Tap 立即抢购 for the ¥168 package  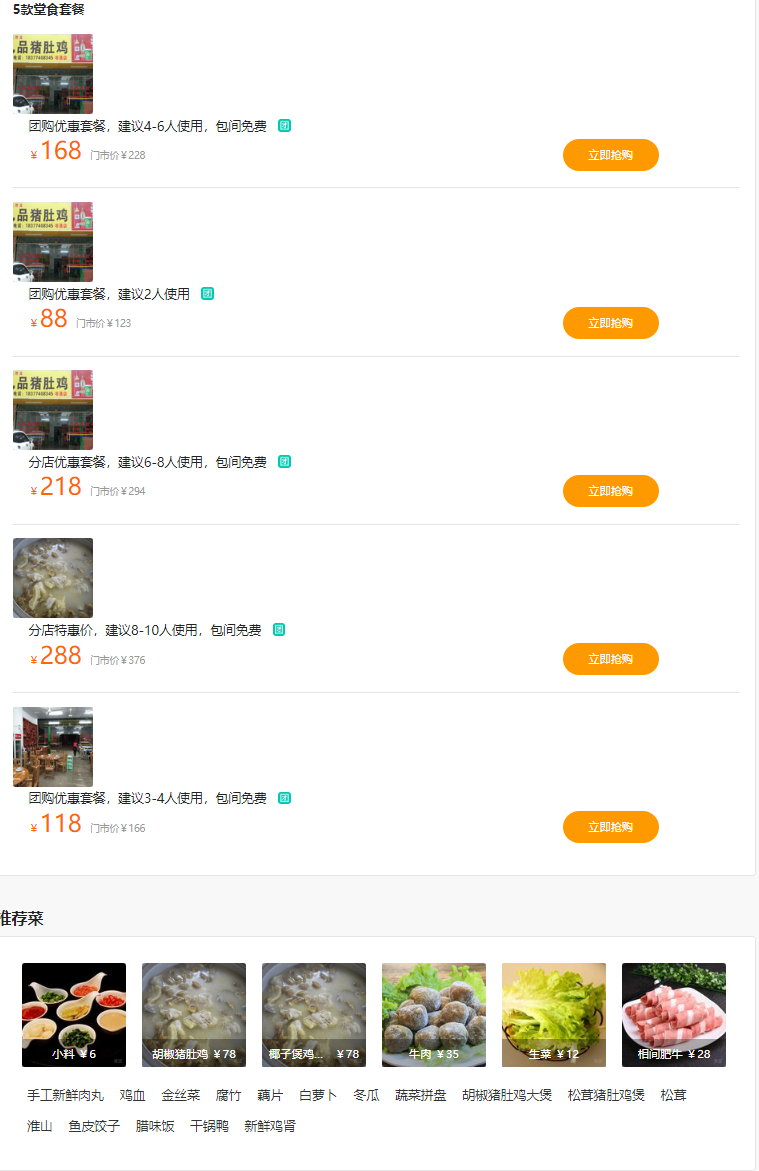point(610,155)
